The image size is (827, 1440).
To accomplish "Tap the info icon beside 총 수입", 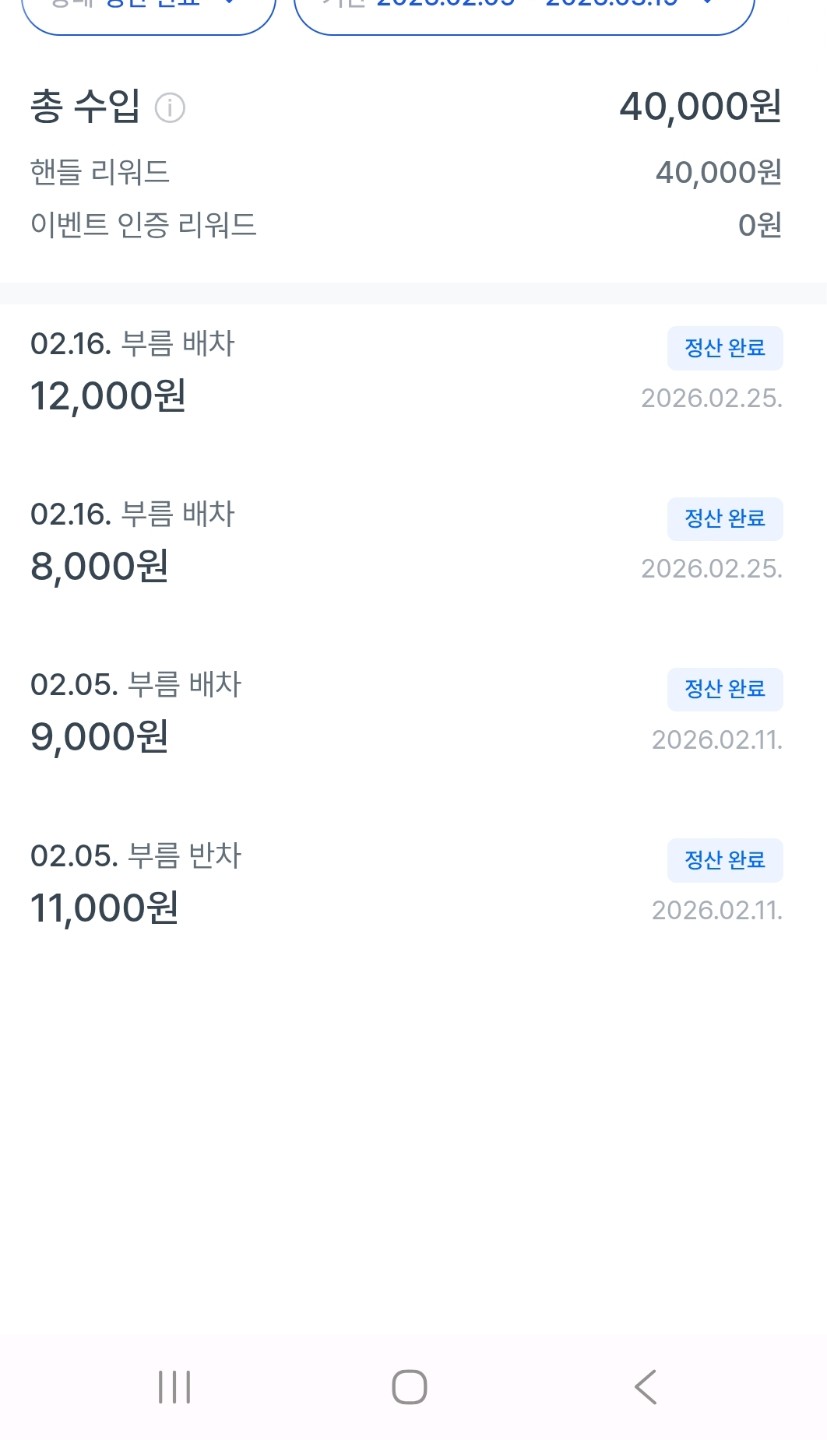I will [x=170, y=108].
